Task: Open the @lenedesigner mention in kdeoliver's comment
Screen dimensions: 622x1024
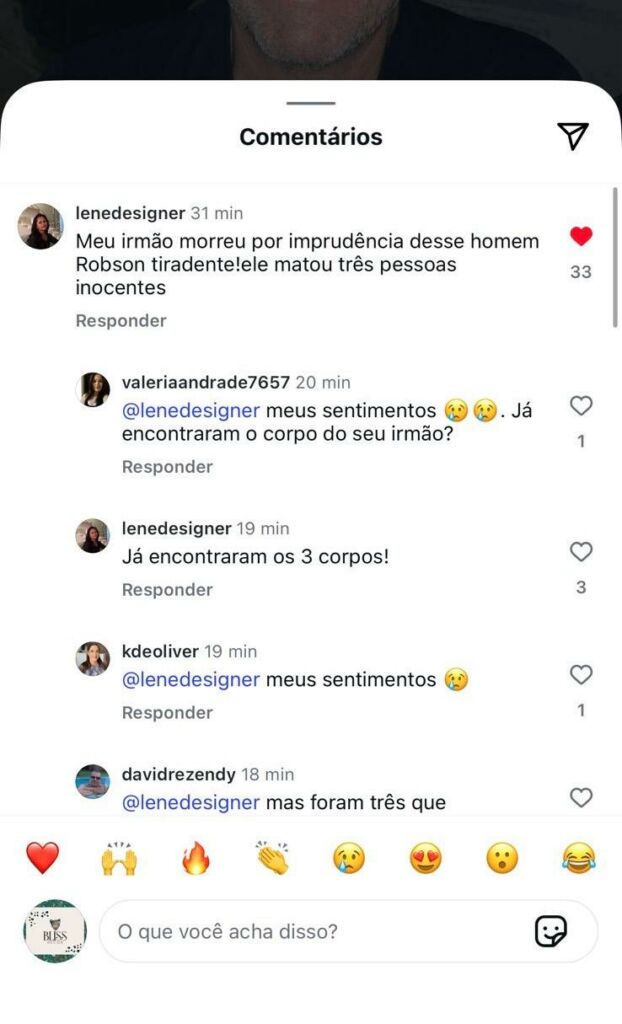Action: [x=191, y=680]
